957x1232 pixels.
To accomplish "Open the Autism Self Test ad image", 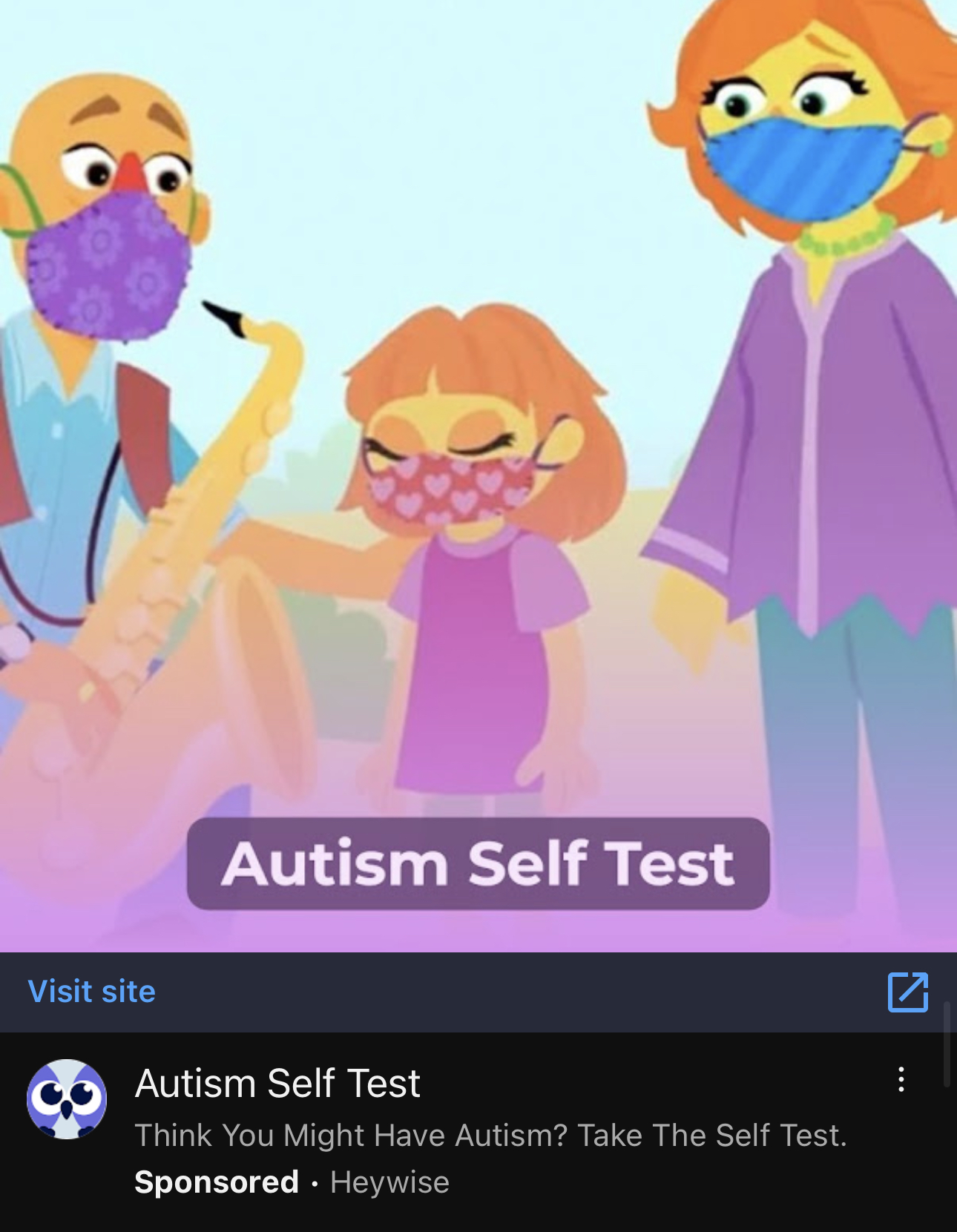I will point(479,475).
